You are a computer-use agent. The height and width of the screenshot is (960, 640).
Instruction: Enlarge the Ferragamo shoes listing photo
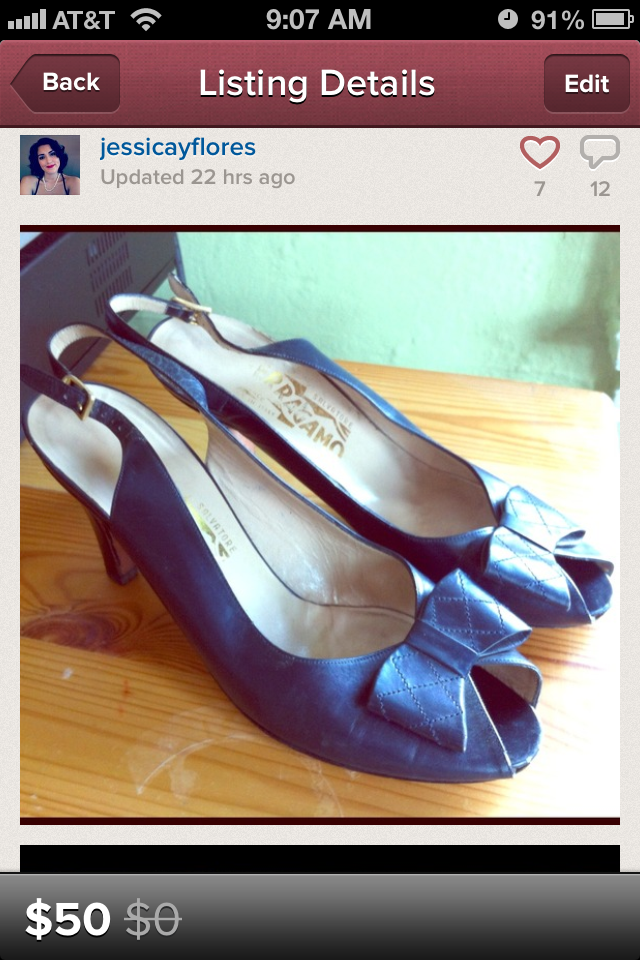[320, 525]
